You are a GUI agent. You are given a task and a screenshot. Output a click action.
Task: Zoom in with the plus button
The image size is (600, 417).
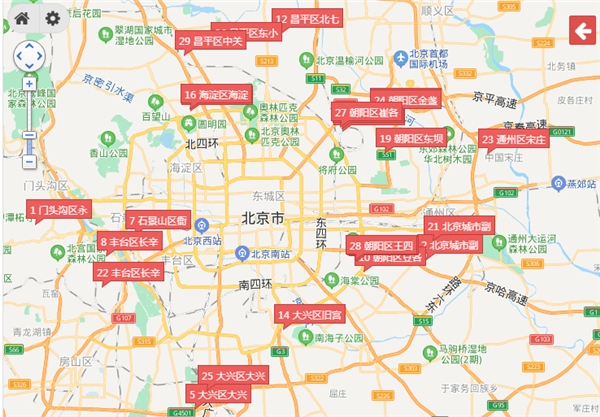pos(30,84)
